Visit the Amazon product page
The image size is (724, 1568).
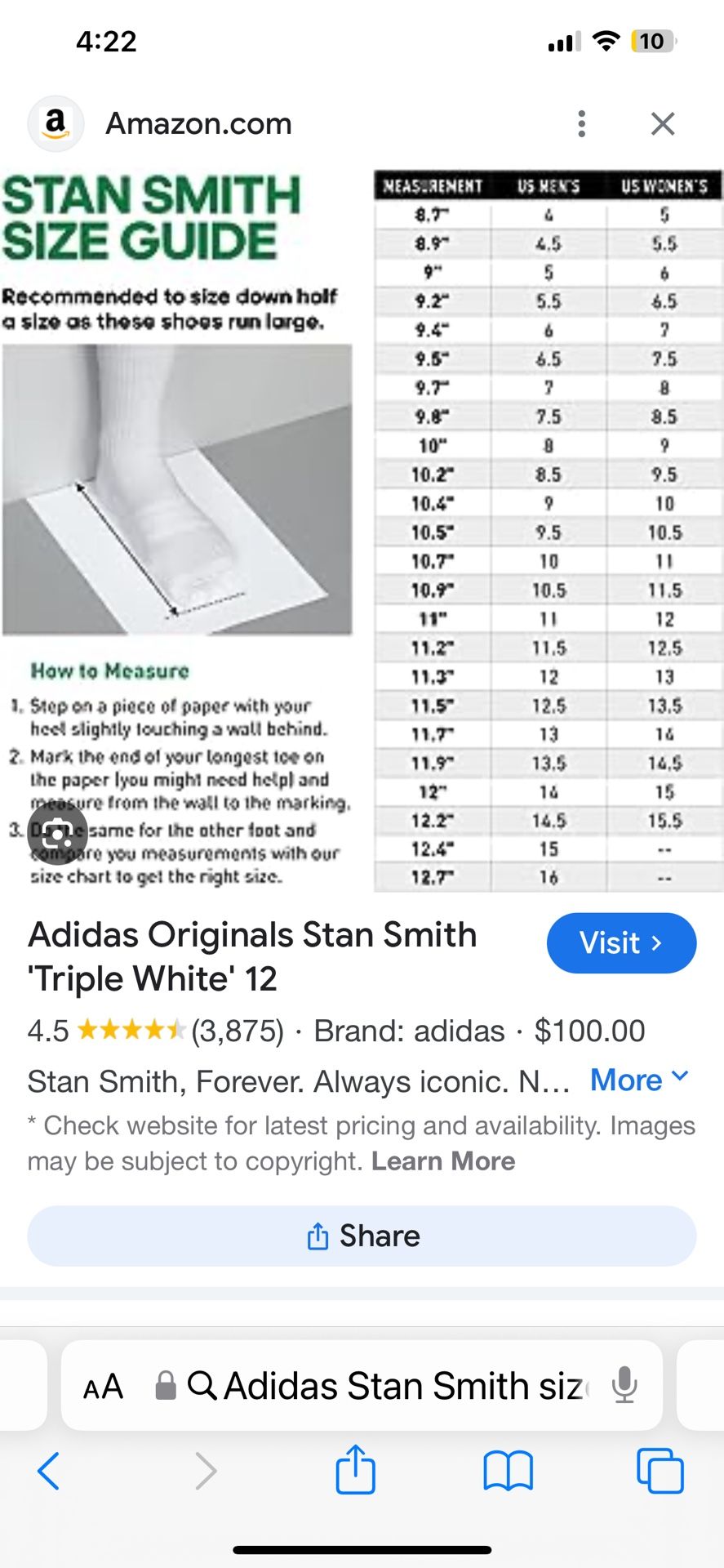tap(621, 943)
